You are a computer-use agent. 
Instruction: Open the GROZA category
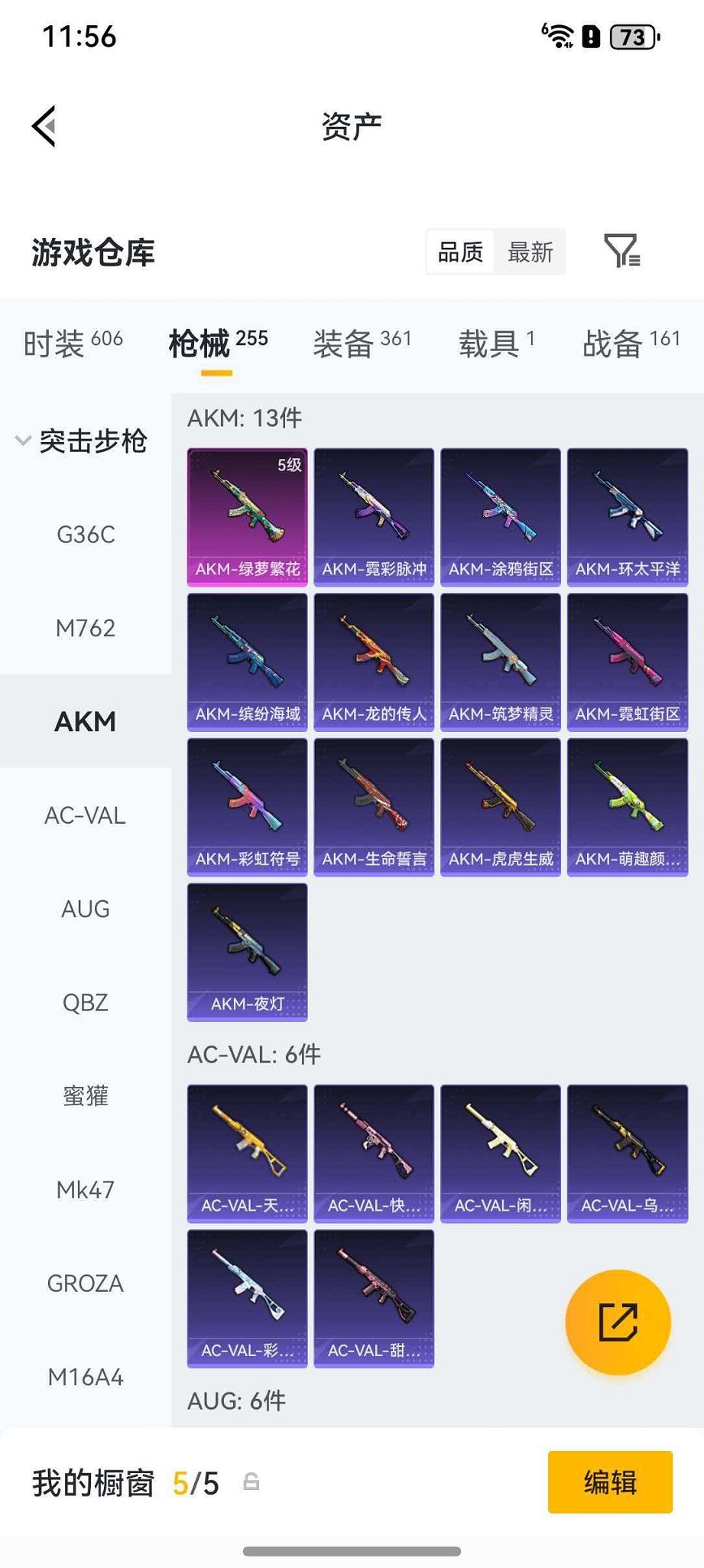pyautogui.click(x=84, y=1283)
